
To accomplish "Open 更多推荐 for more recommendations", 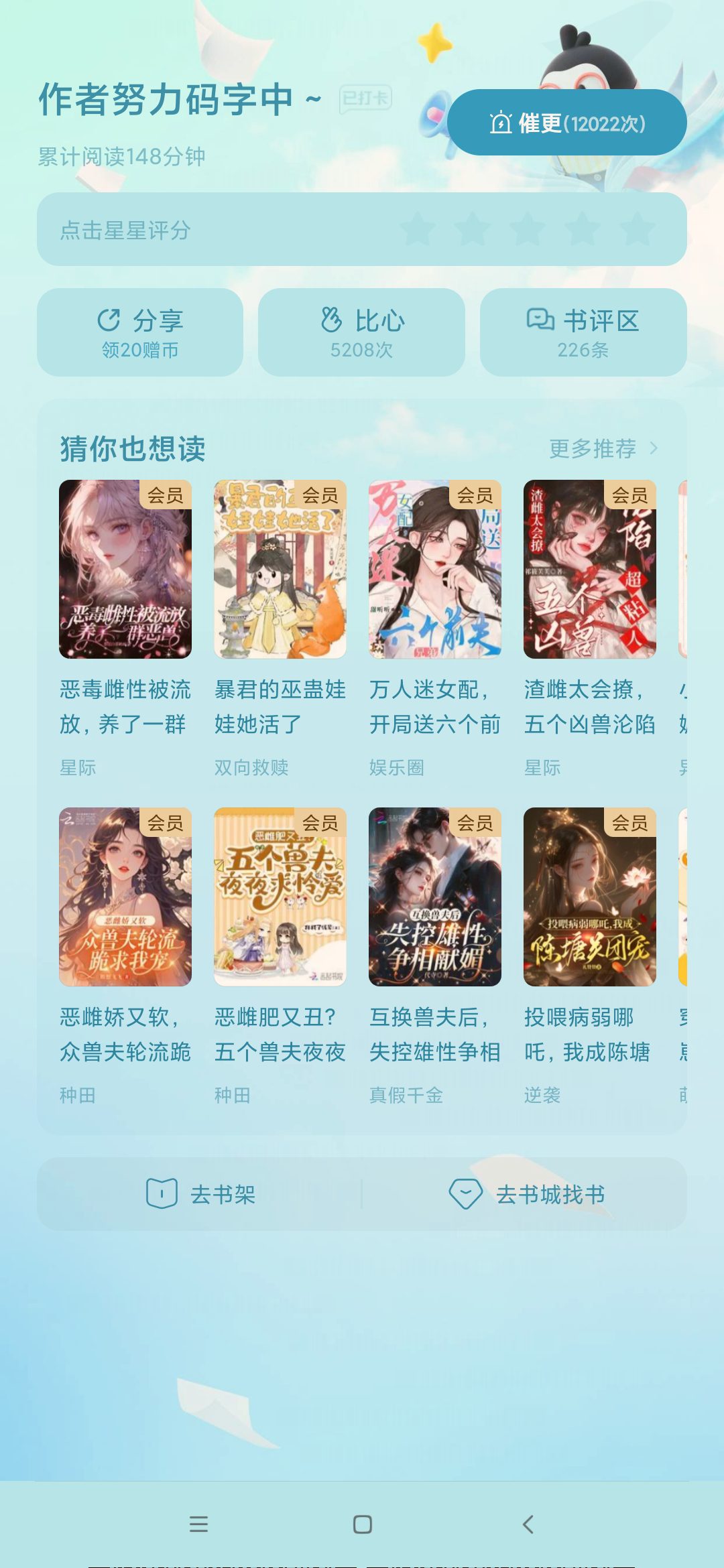I will tap(603, 448).
